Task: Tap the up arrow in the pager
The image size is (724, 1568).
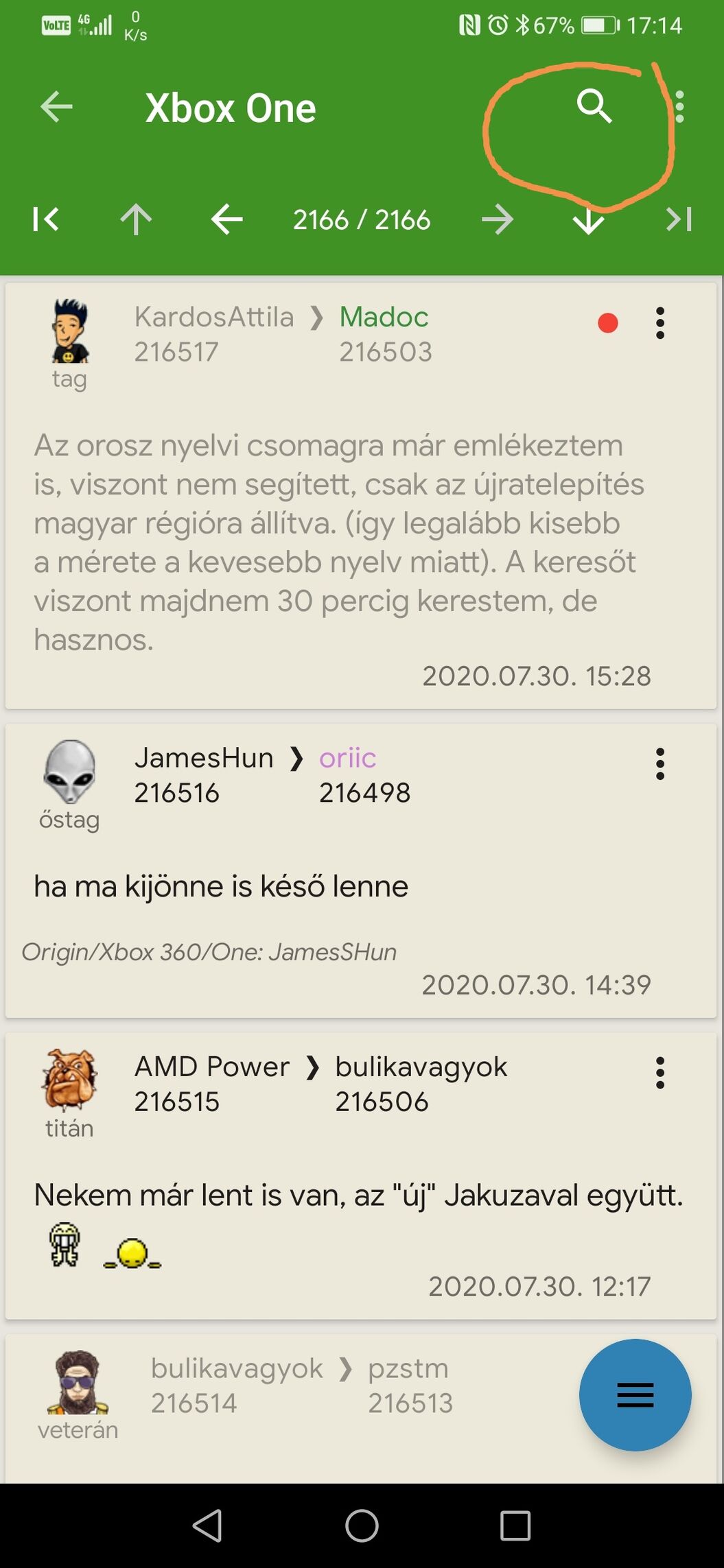Action: point(136,219)
